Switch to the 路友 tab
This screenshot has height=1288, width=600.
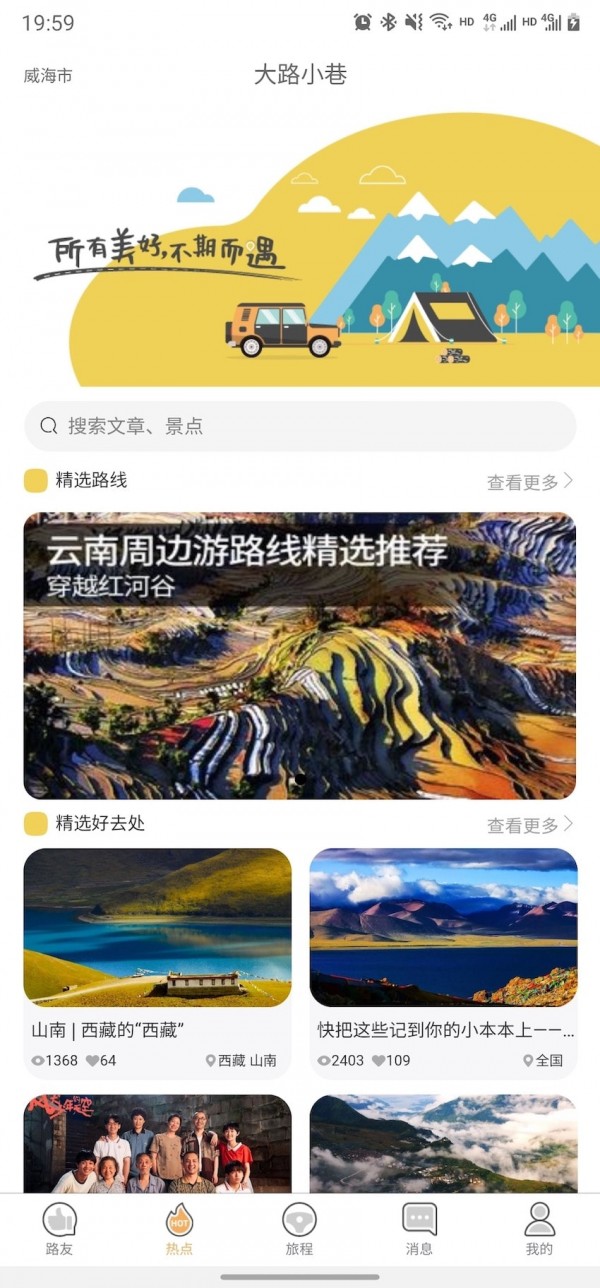60,1229
